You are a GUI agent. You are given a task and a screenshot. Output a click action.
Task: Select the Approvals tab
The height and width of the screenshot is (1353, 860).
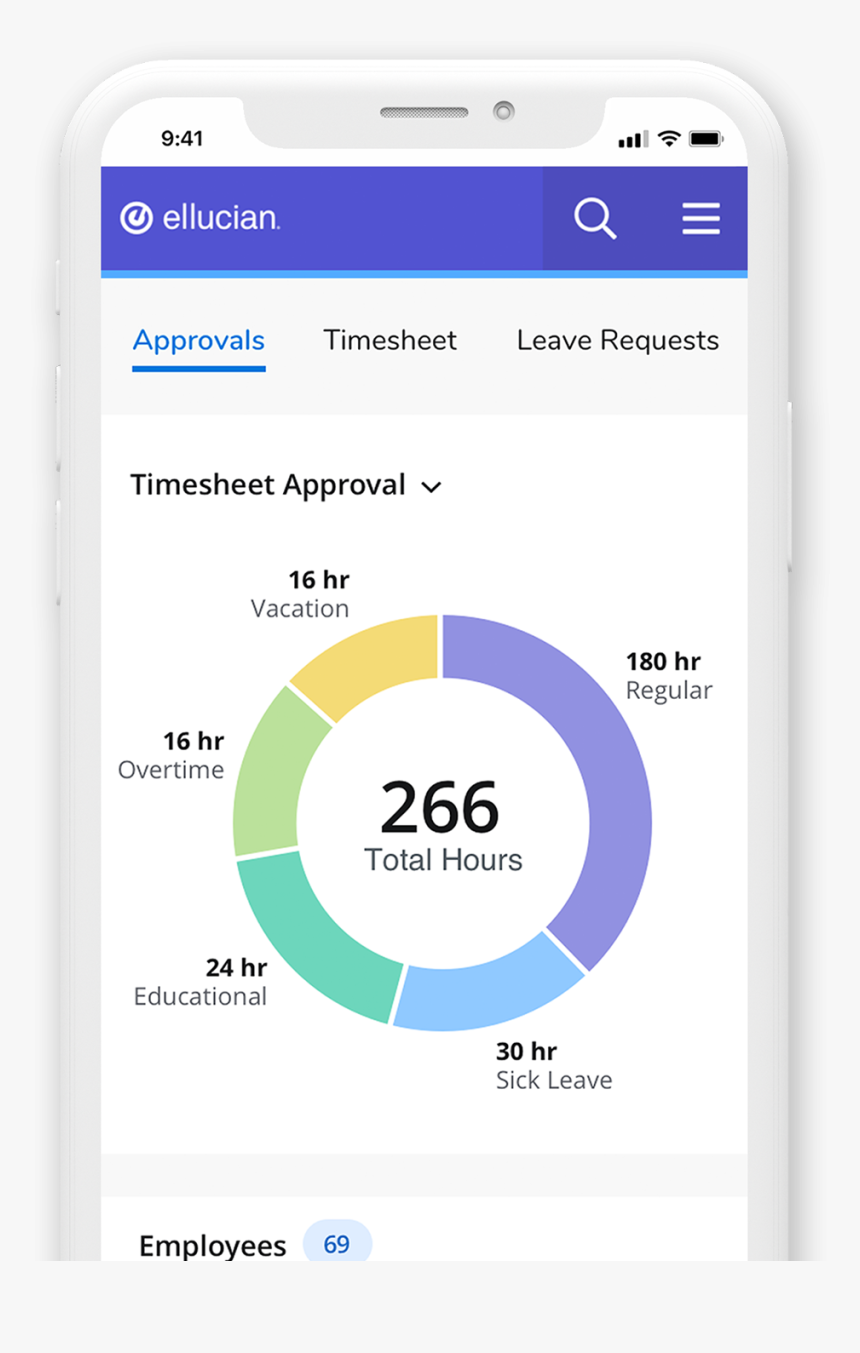coord(199,341)
